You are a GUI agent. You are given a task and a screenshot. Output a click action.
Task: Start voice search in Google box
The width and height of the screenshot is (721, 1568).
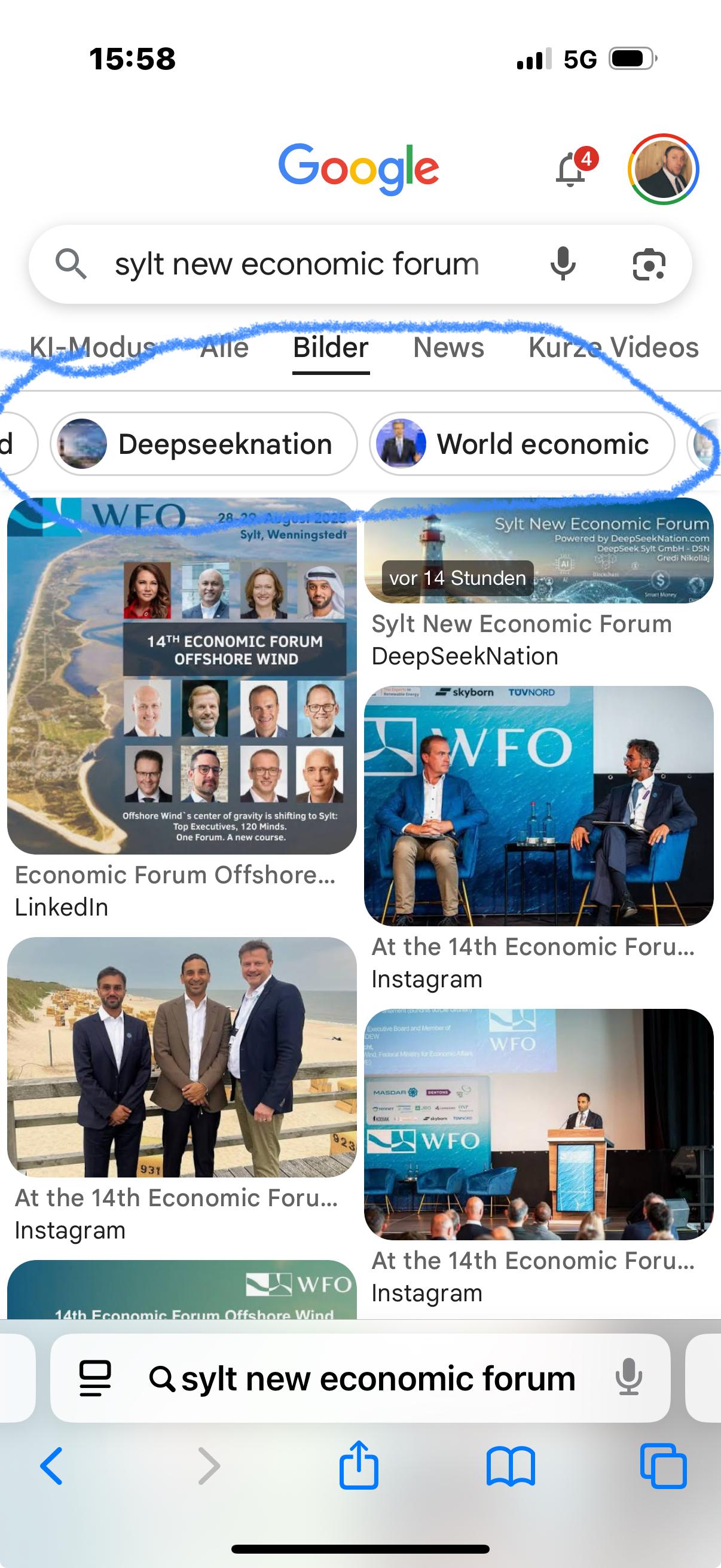point(563,264)
